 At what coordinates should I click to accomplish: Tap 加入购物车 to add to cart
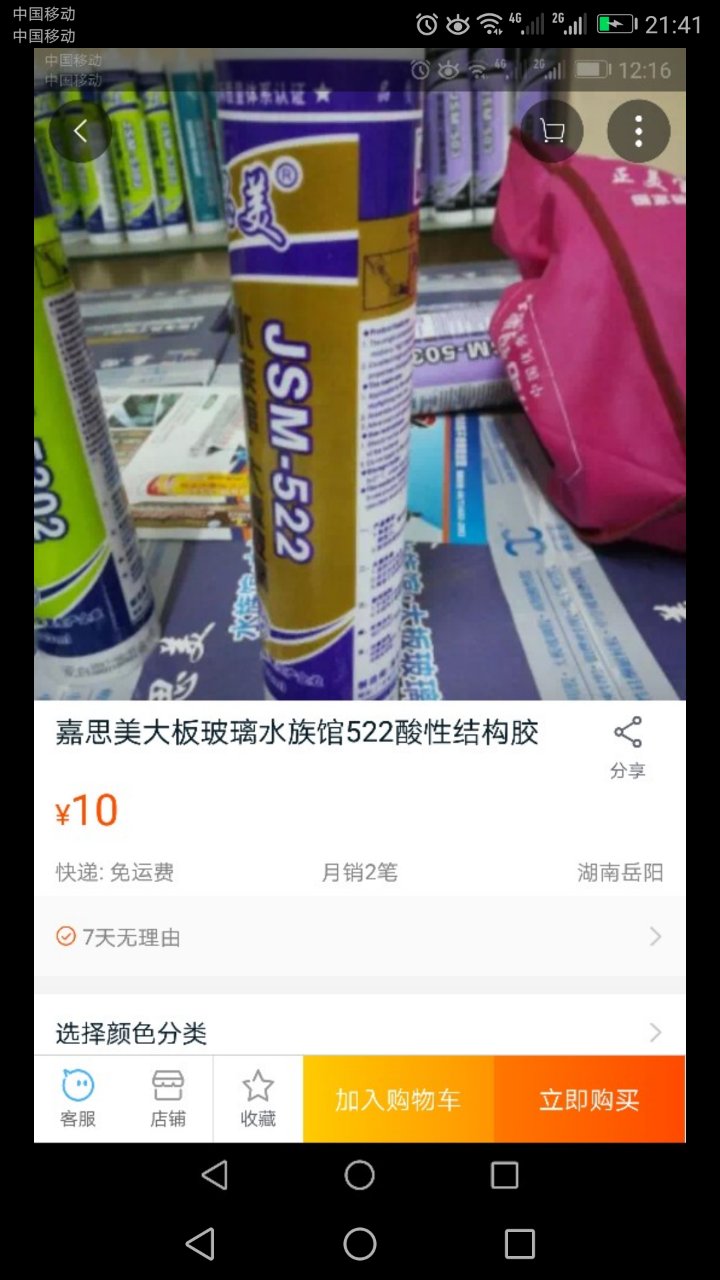pyautogui.click(x=398, y=1100)
